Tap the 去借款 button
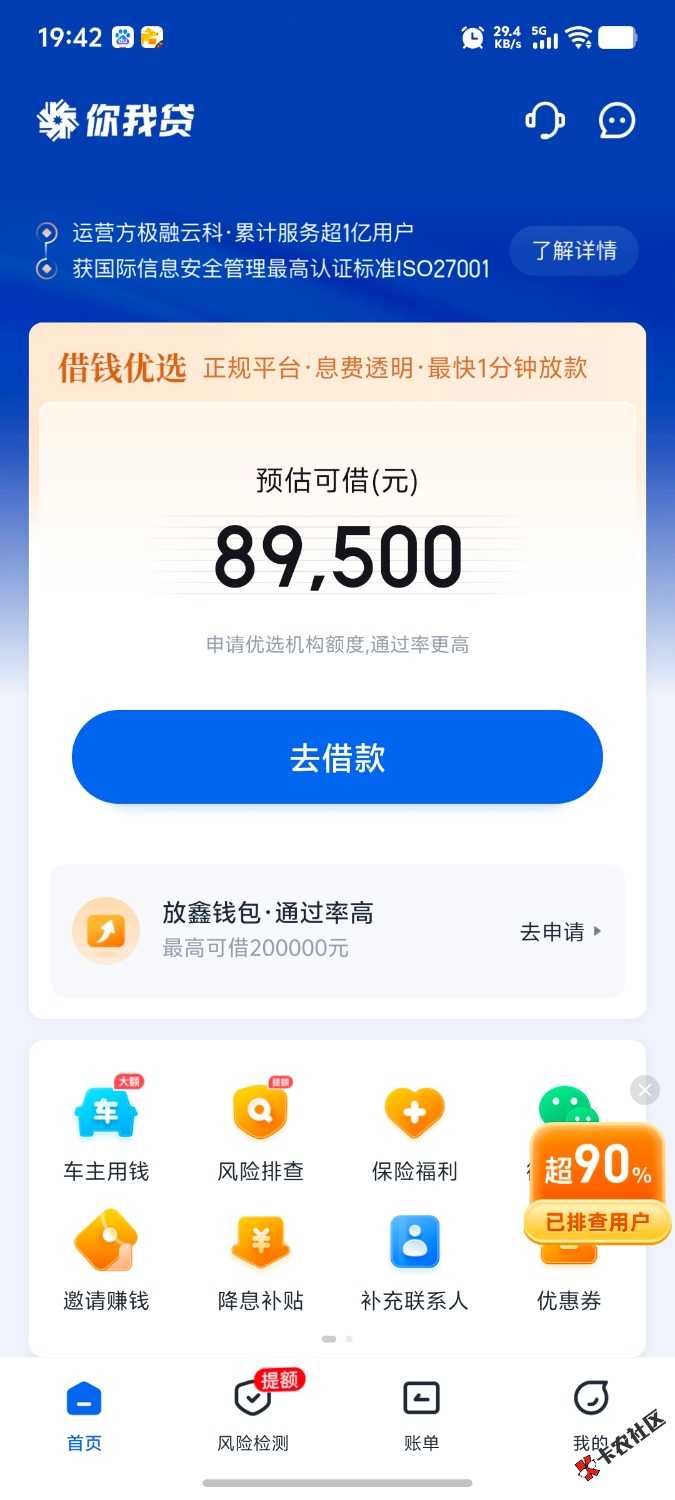This screenshot has height=1500, width=675. point(337,757)
